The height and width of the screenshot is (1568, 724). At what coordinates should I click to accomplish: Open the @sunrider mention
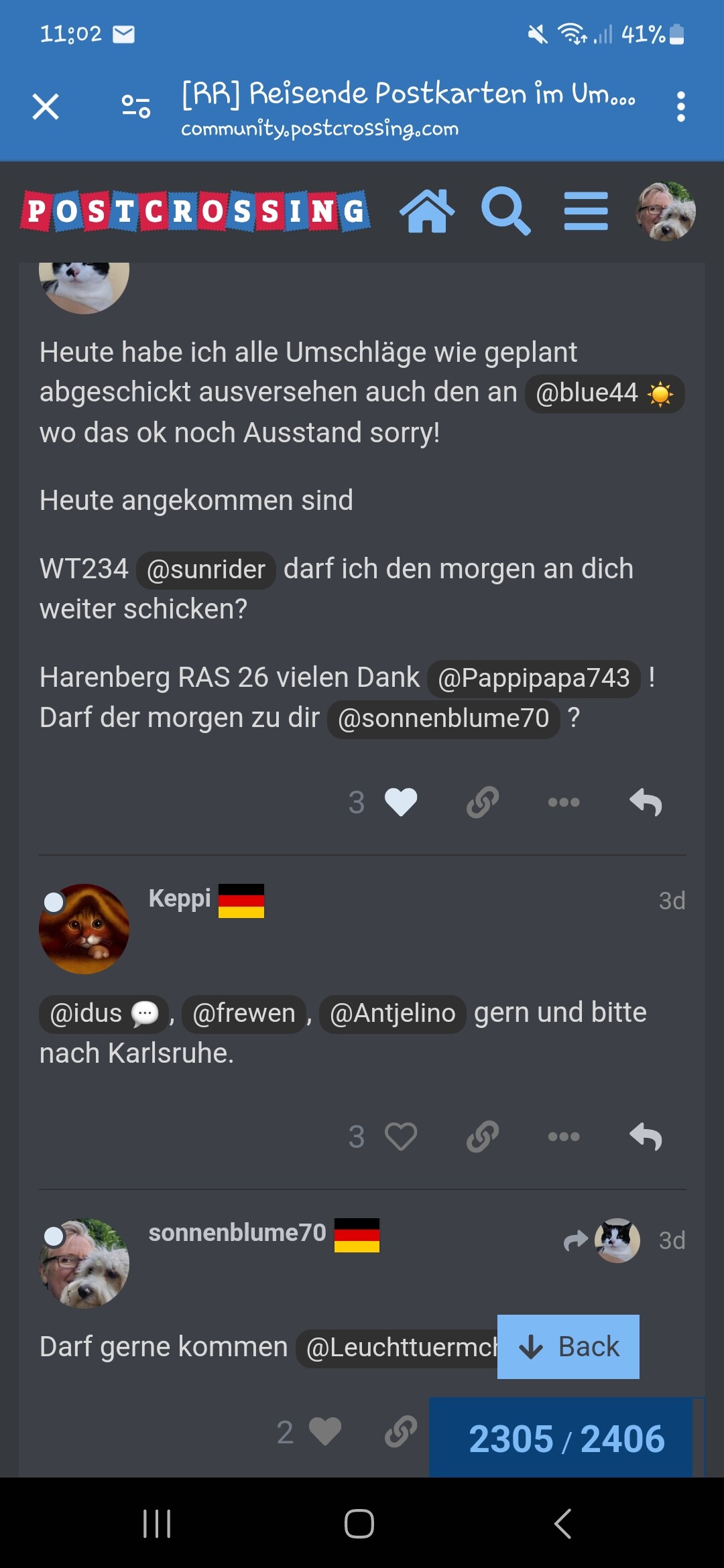click(x=206, y=570)
